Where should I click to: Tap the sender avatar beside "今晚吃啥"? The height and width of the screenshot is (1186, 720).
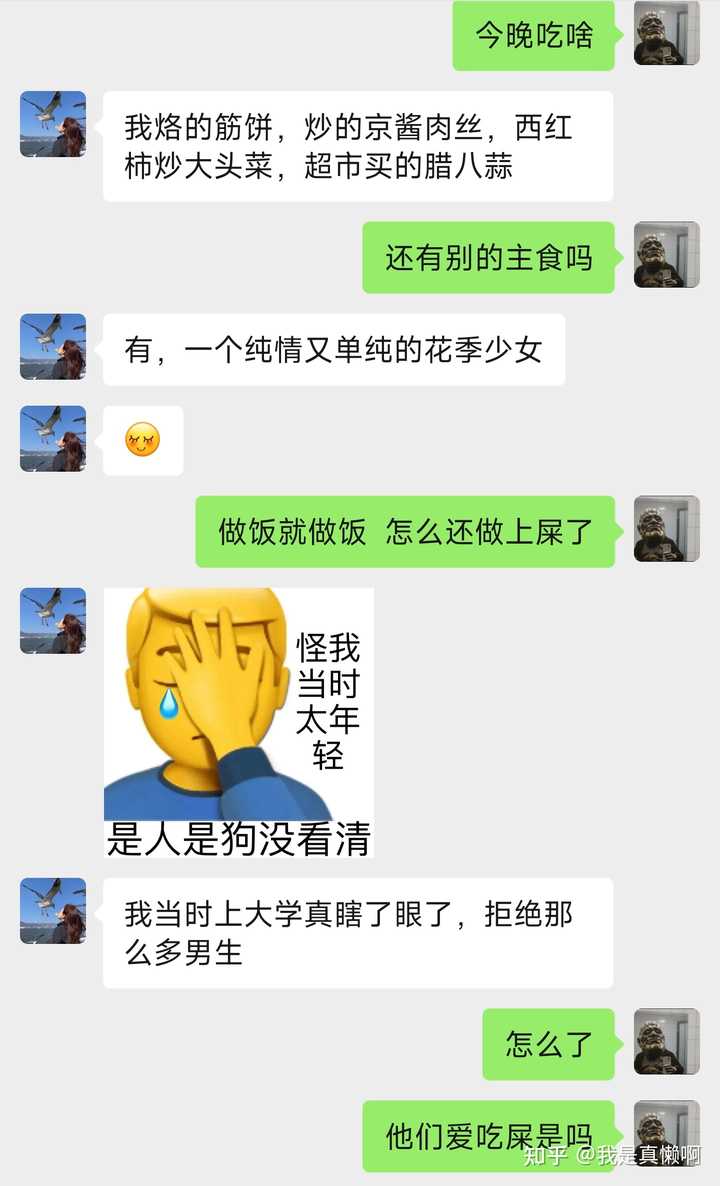[666, 34]
